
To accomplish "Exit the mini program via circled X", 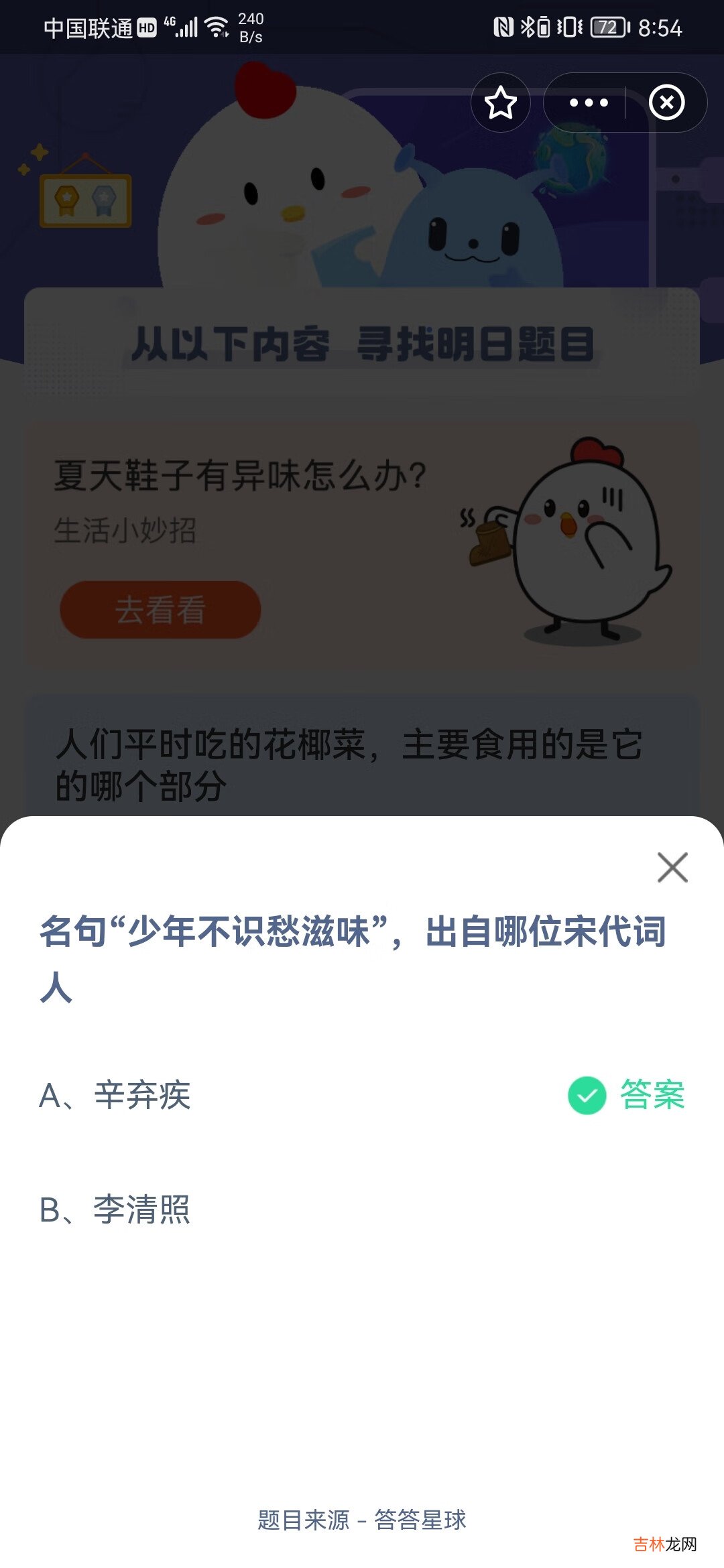I will pyautogui.click(x=666, y=103).
